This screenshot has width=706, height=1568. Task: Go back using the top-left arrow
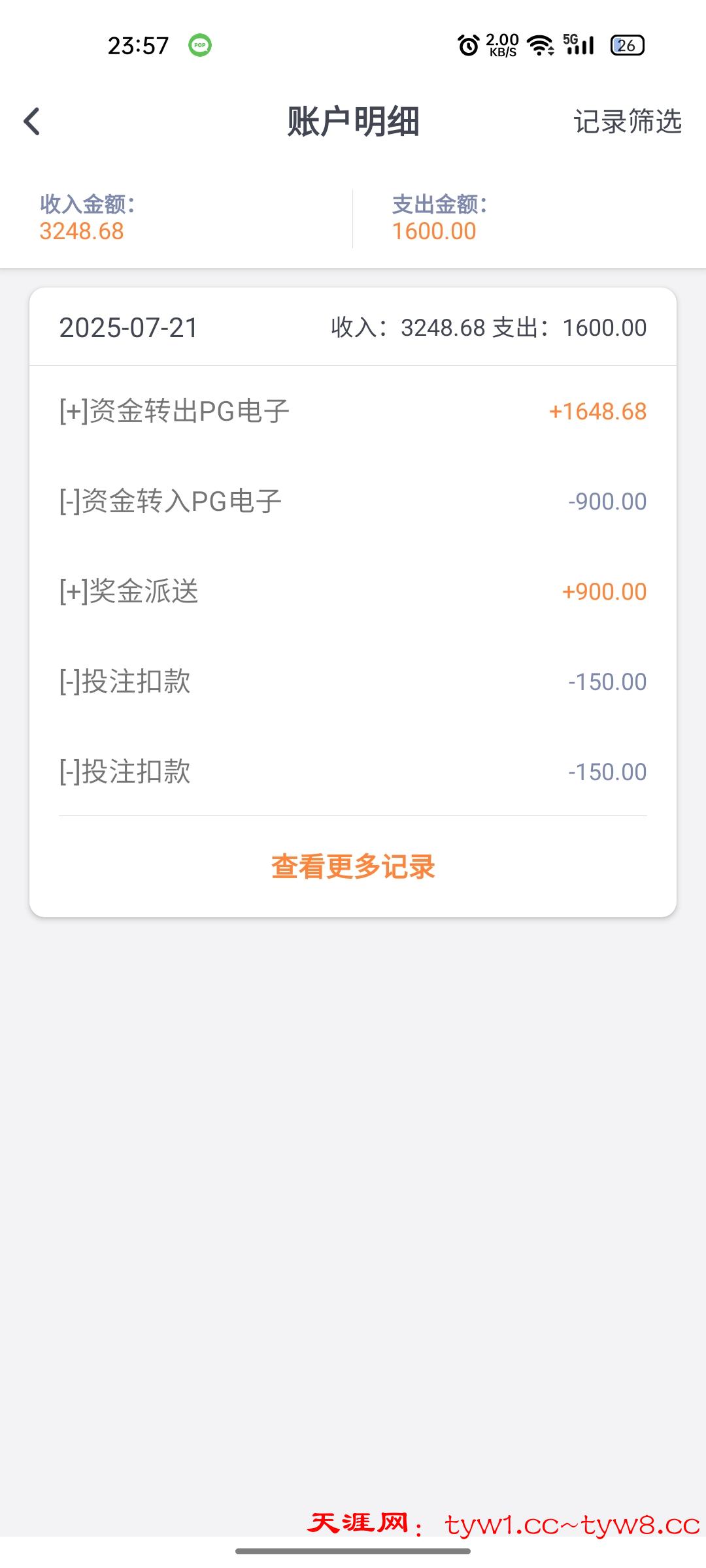click(31, 122)
